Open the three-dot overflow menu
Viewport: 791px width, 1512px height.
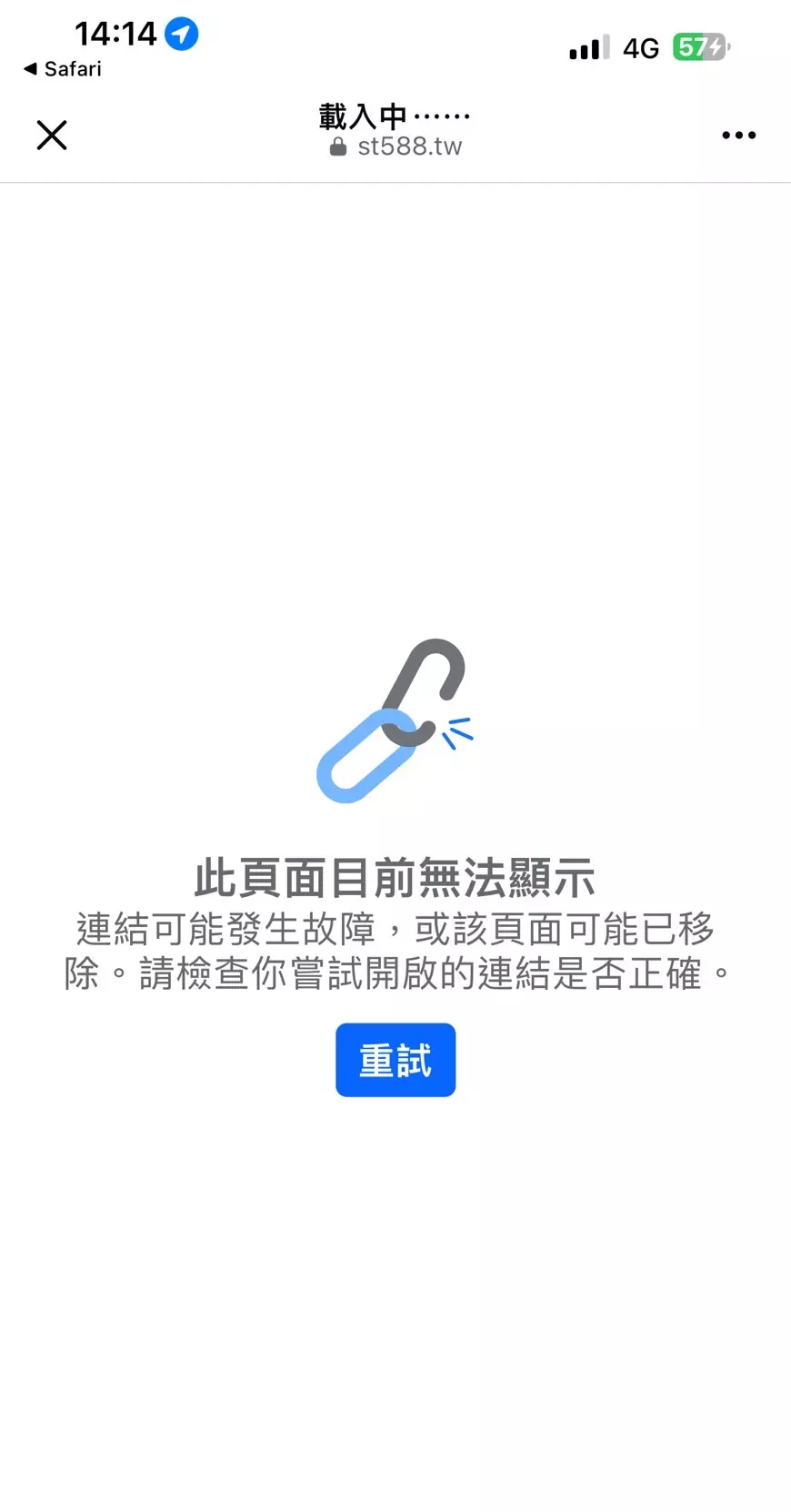coord(738,135)
